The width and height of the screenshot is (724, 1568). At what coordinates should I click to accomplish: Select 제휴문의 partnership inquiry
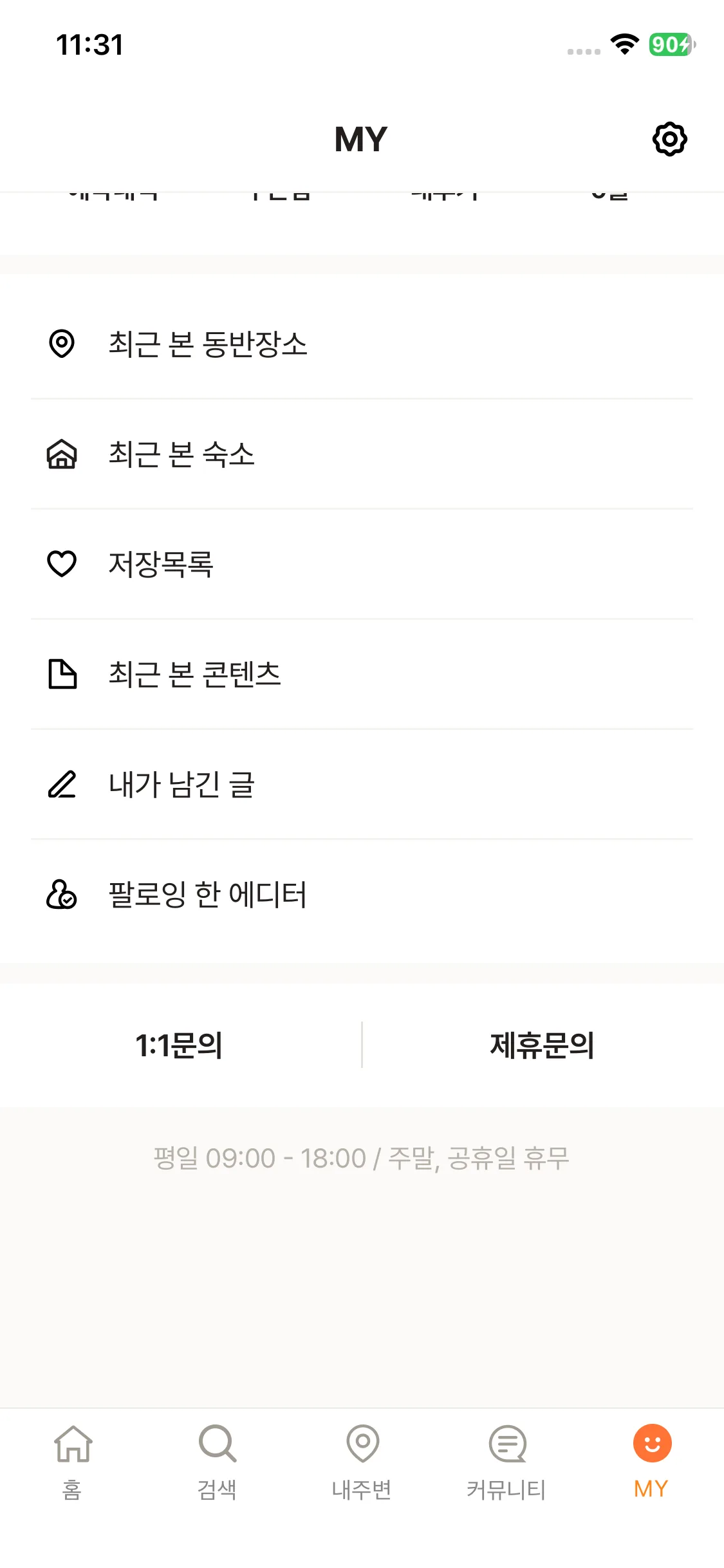tap(542, 1045)
